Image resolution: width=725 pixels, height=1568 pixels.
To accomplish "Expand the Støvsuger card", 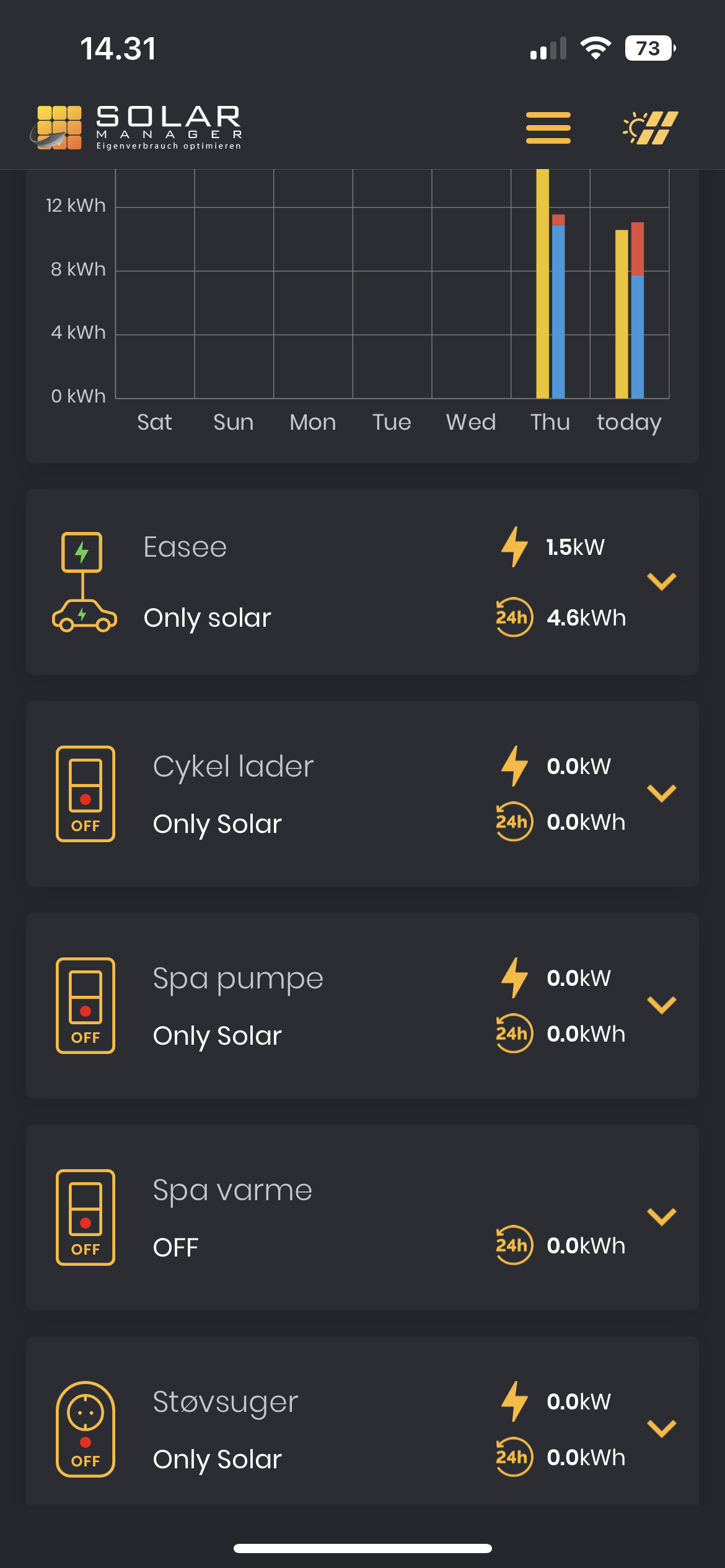I will point(661,1429).
